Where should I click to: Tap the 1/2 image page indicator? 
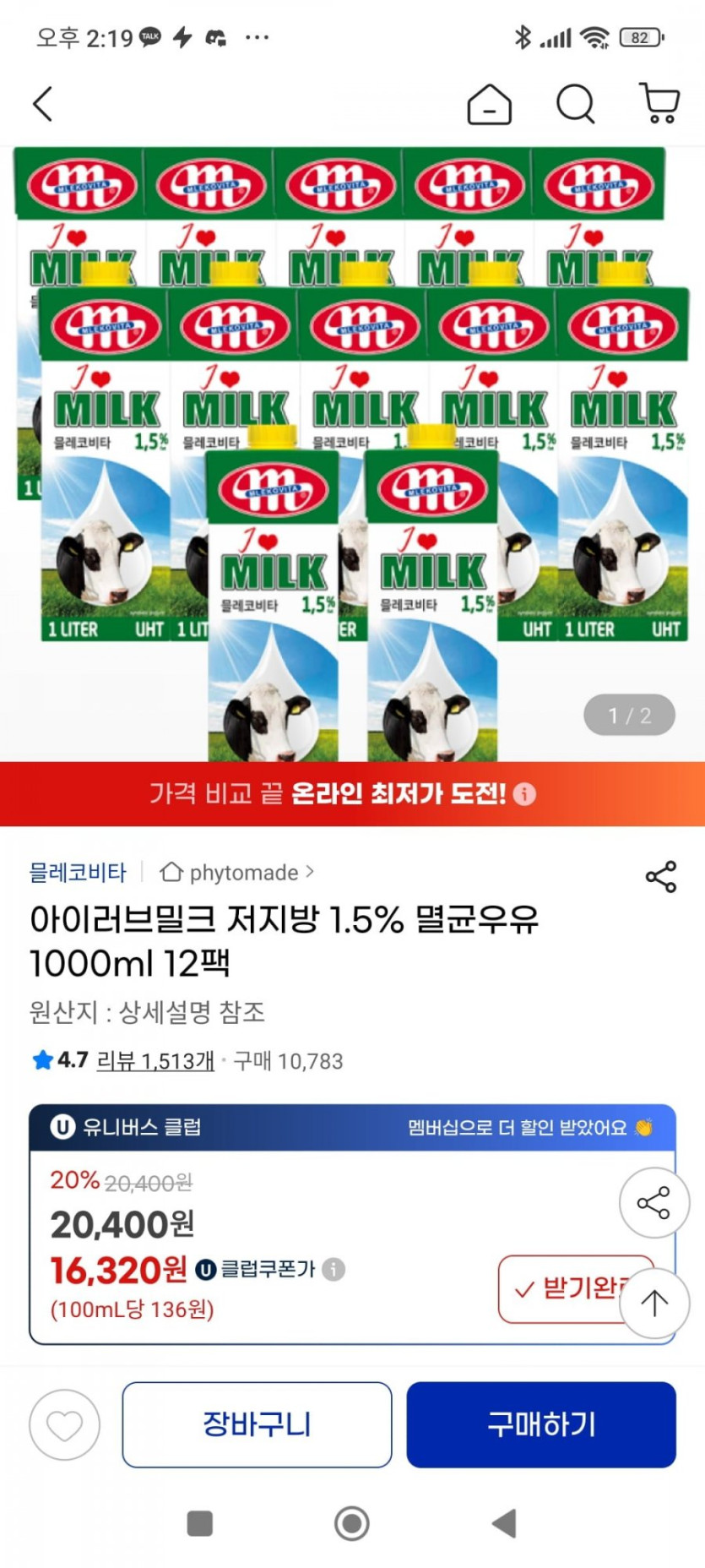(628, 714)
